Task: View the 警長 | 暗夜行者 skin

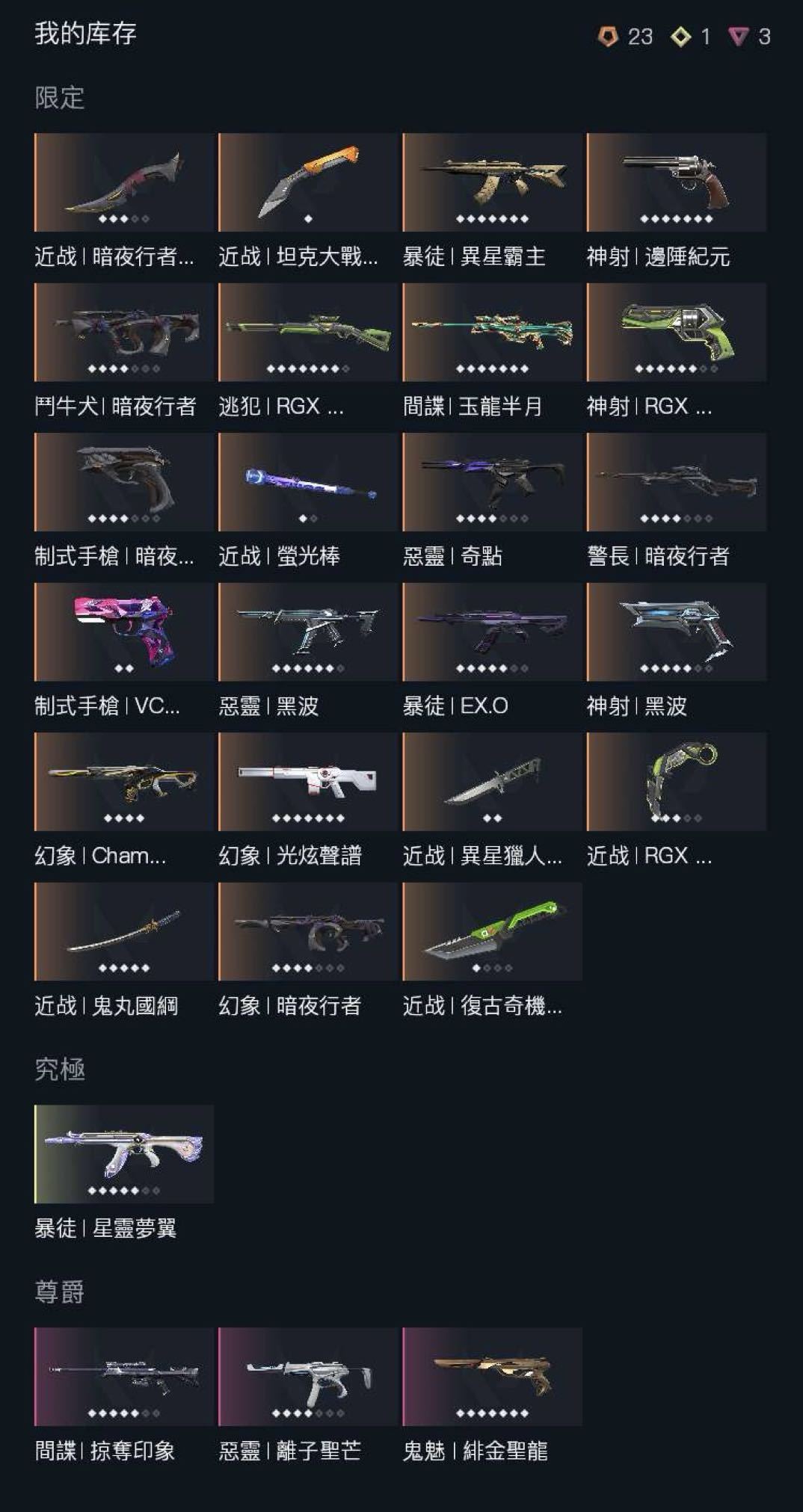Action: tap(676, 482)
